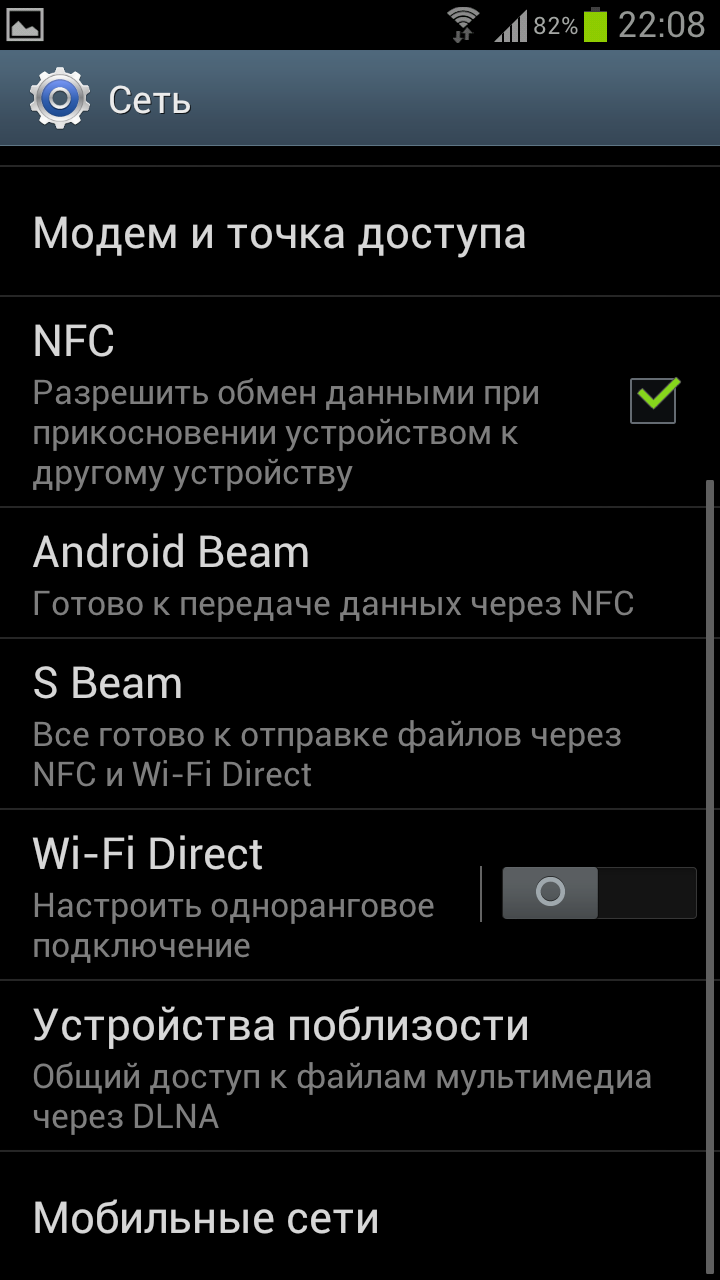Open Мобильные сети settings

point(206,1218)
